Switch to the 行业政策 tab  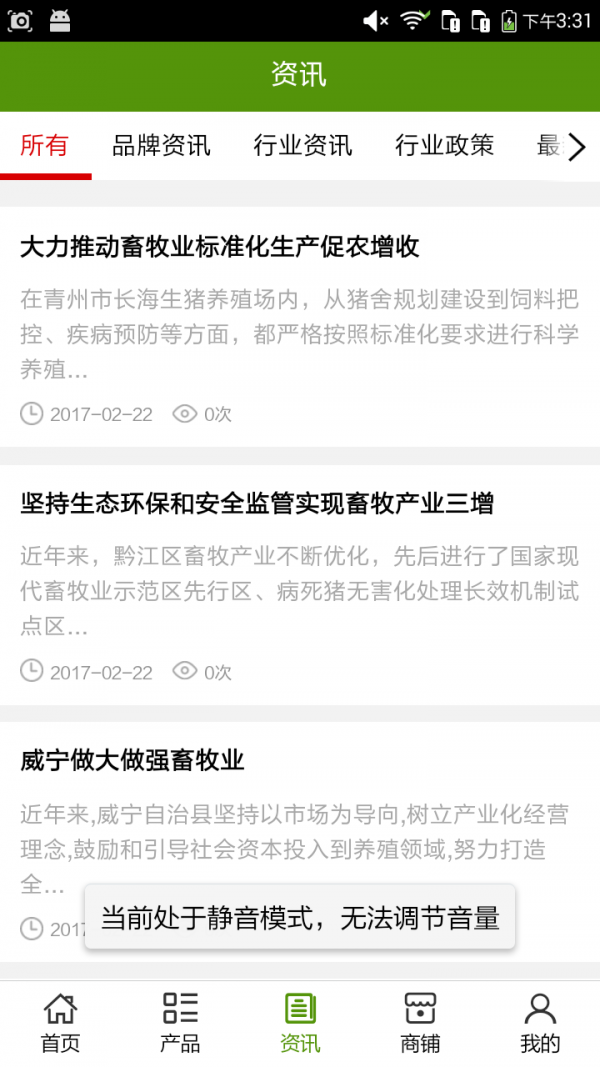coord(444,146)
